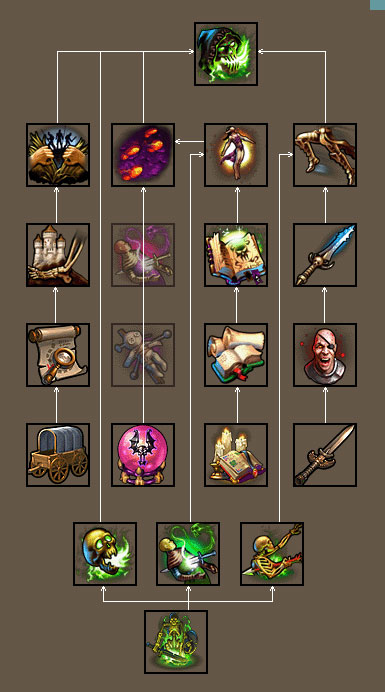
Task: Select the covered wagon skill
Action: point(58,455)
